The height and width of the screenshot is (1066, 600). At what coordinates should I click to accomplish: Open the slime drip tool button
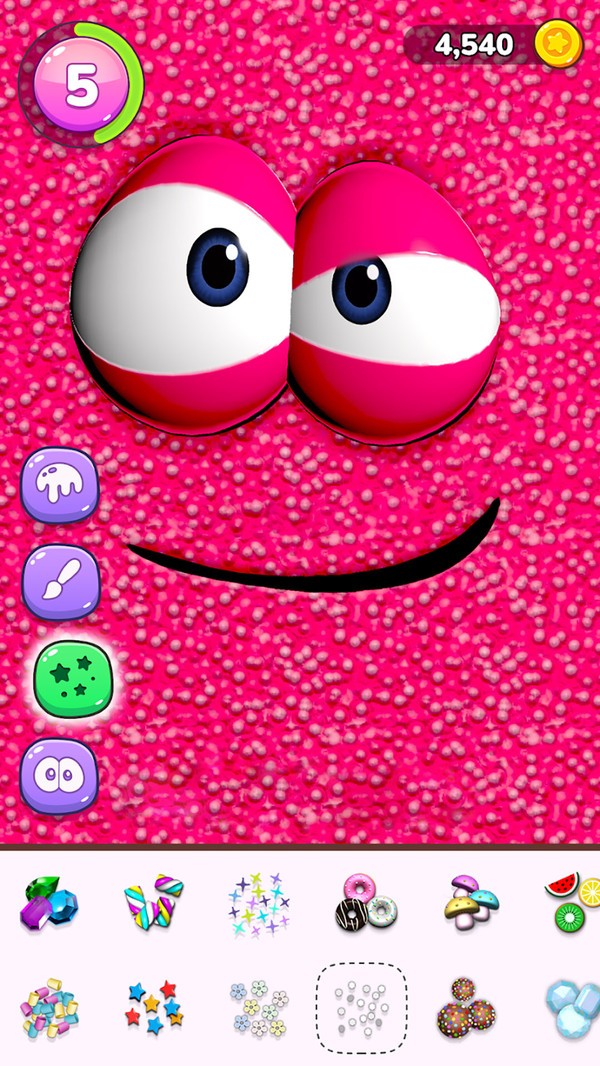click(60, 485)
